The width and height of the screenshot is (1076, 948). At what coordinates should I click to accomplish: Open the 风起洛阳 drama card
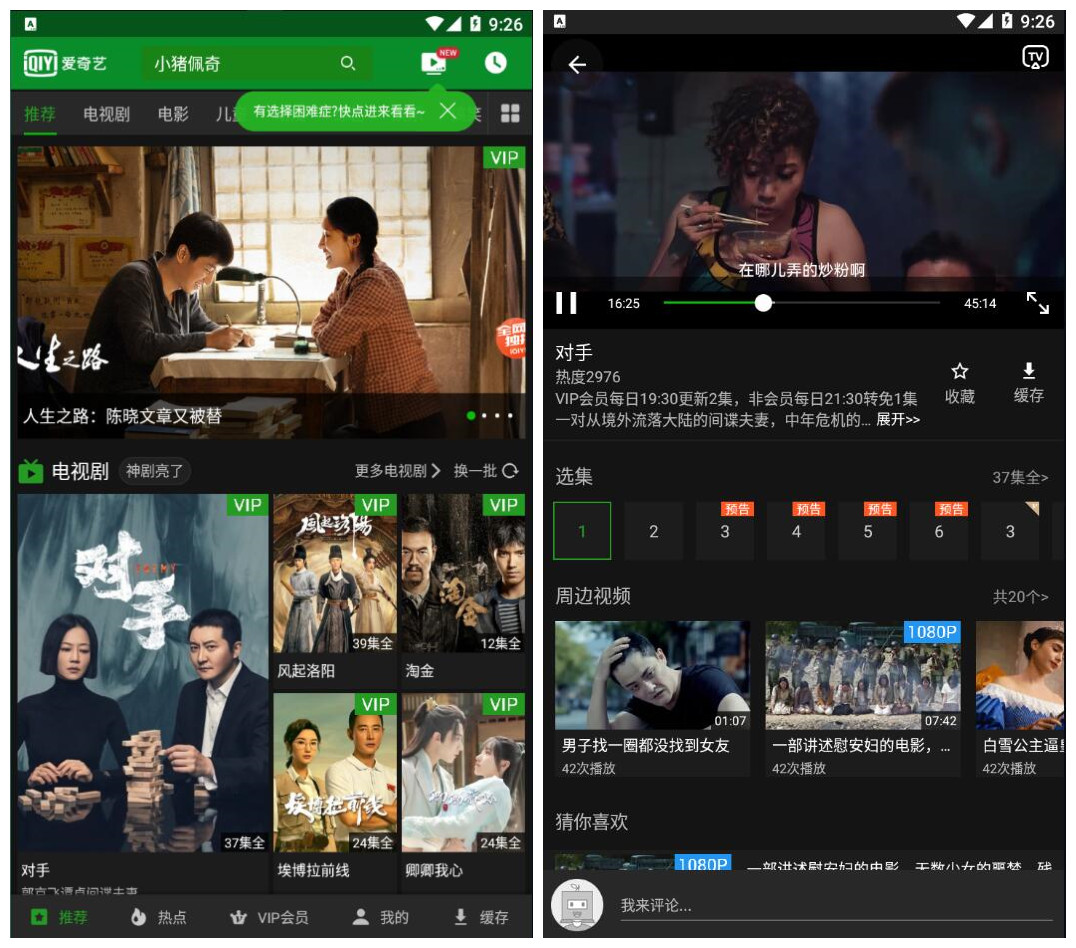(334, 585)
